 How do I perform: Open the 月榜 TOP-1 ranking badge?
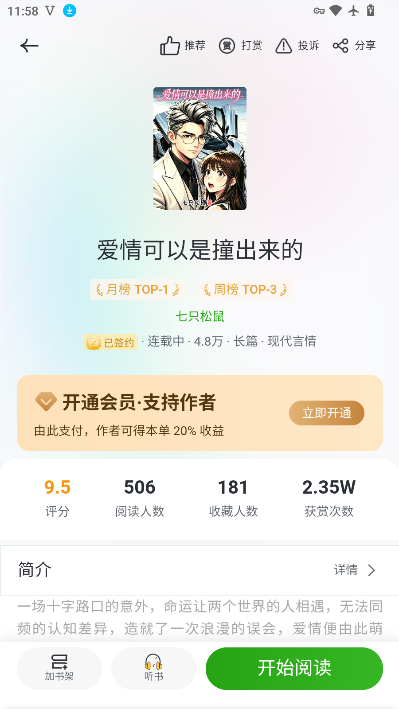[x=137, y=289]
